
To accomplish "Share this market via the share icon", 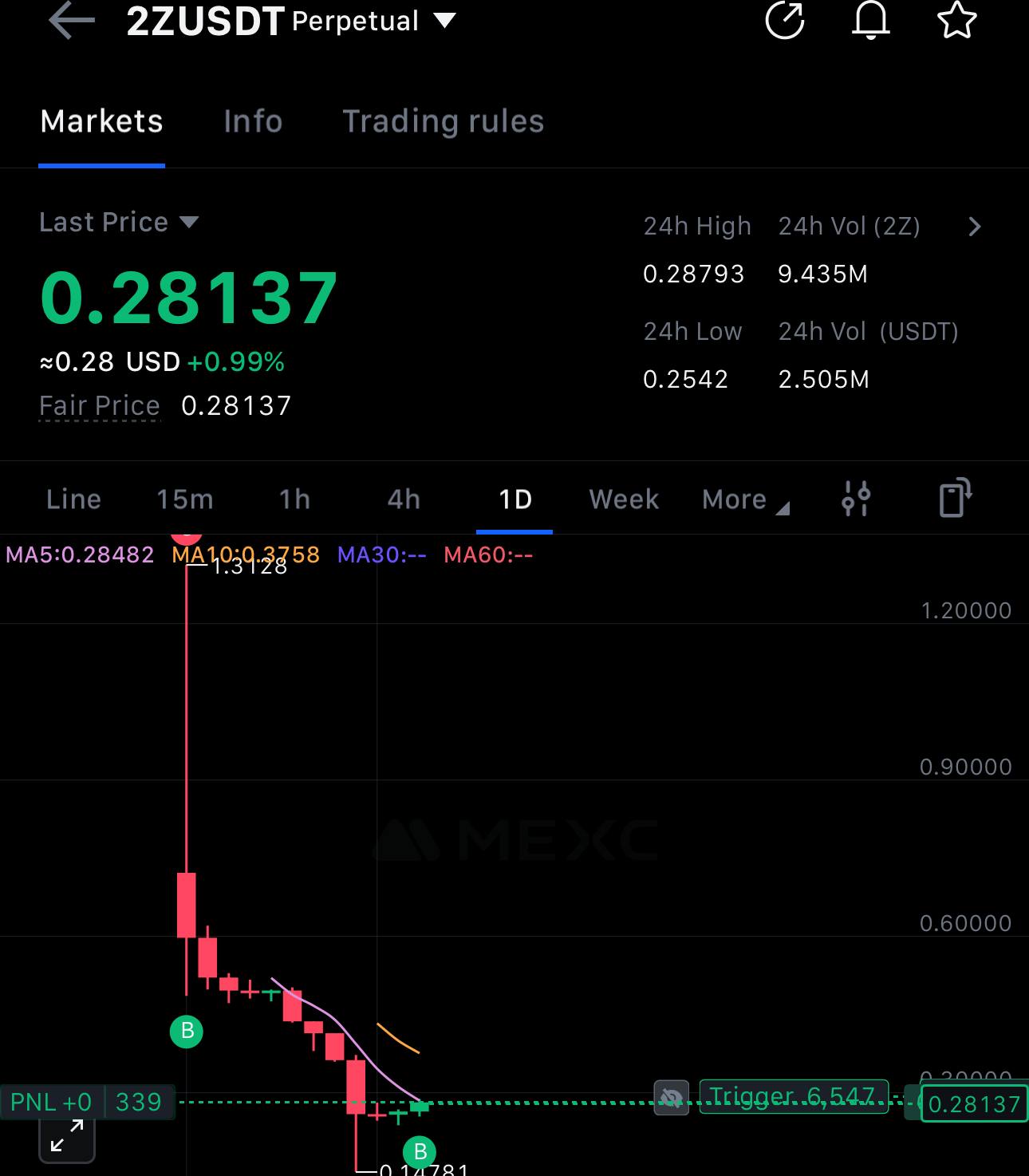I will click(x=785, y=20).
